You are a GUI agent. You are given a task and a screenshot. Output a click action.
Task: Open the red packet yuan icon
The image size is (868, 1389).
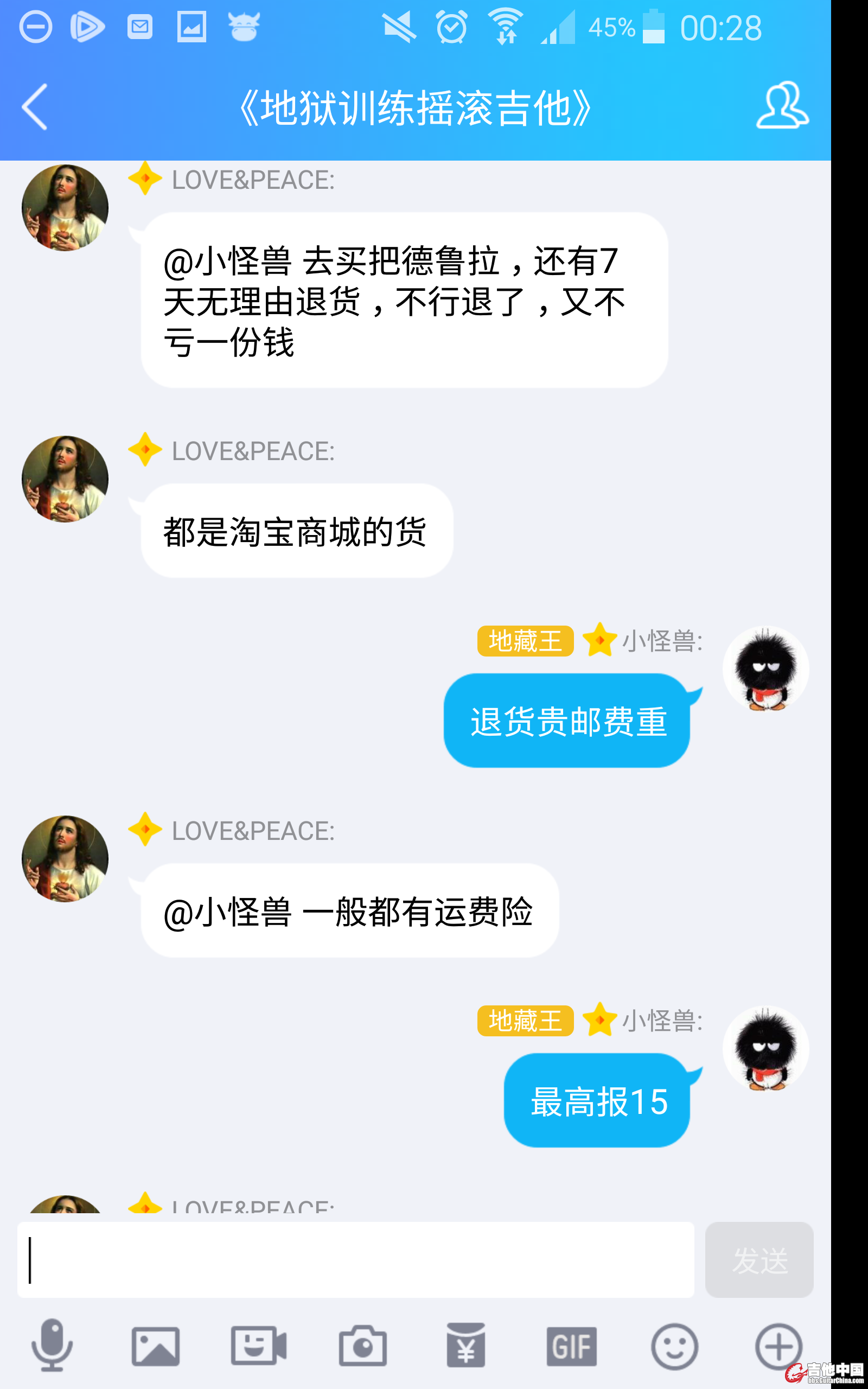(x=465, y=1346)
